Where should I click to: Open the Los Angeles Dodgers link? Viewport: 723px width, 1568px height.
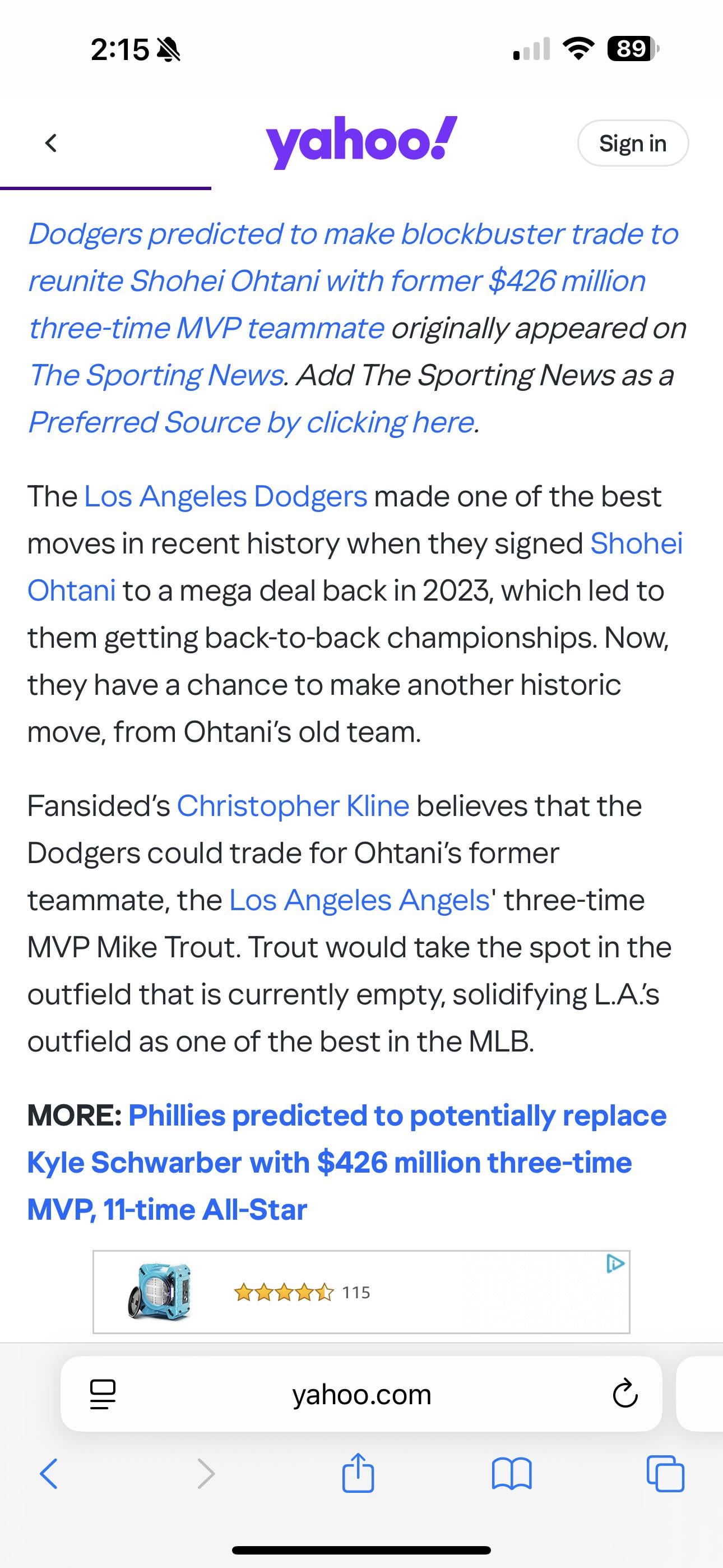[x=225, y=496]
